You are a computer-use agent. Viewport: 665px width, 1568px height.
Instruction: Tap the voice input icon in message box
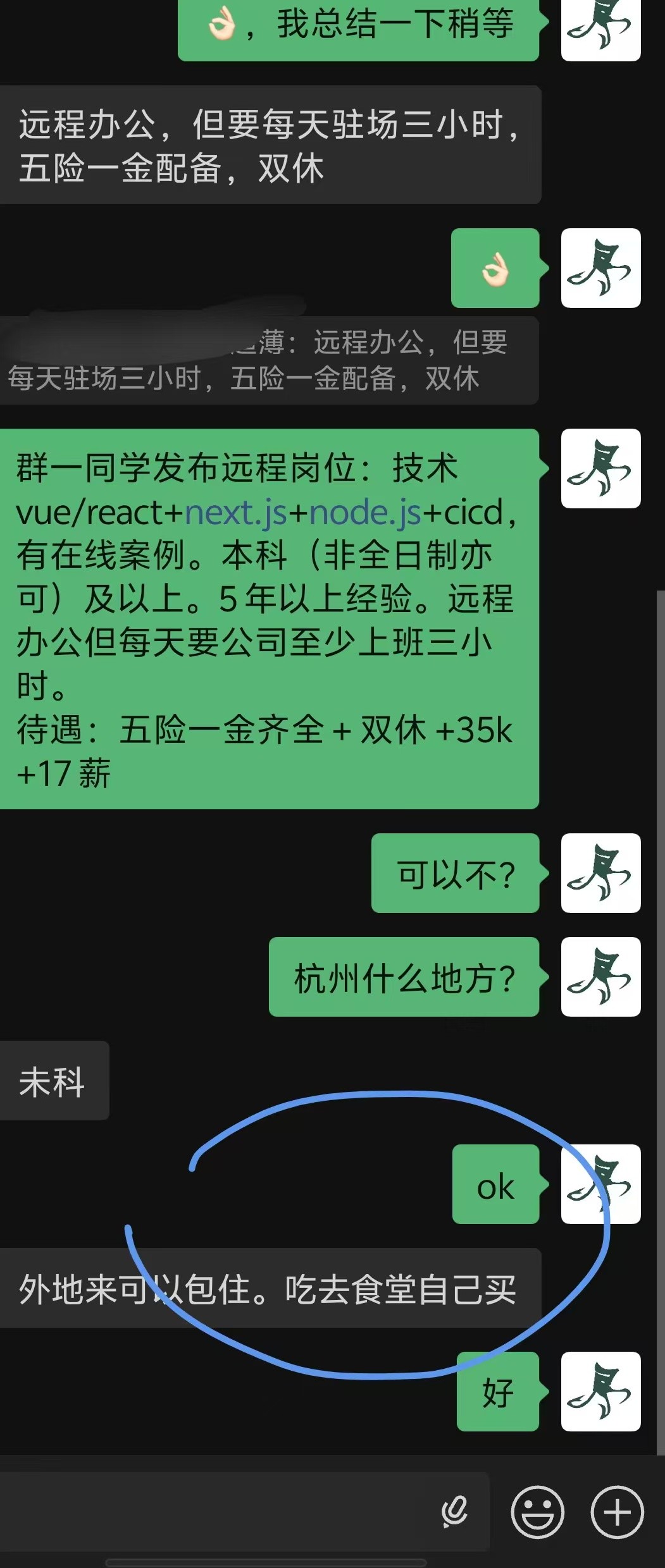click(x=454, y=1512)
